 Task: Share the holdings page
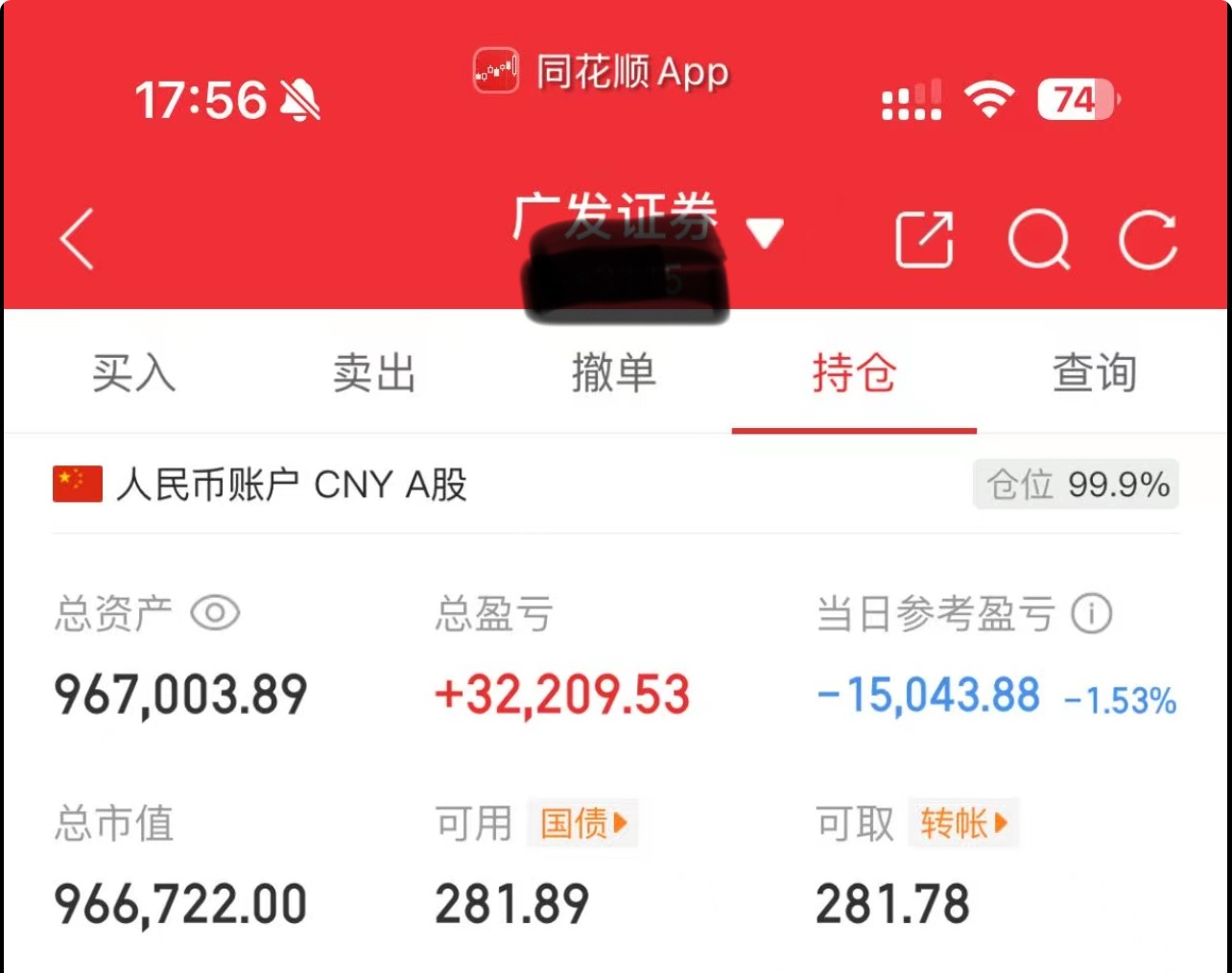(924, 239)
